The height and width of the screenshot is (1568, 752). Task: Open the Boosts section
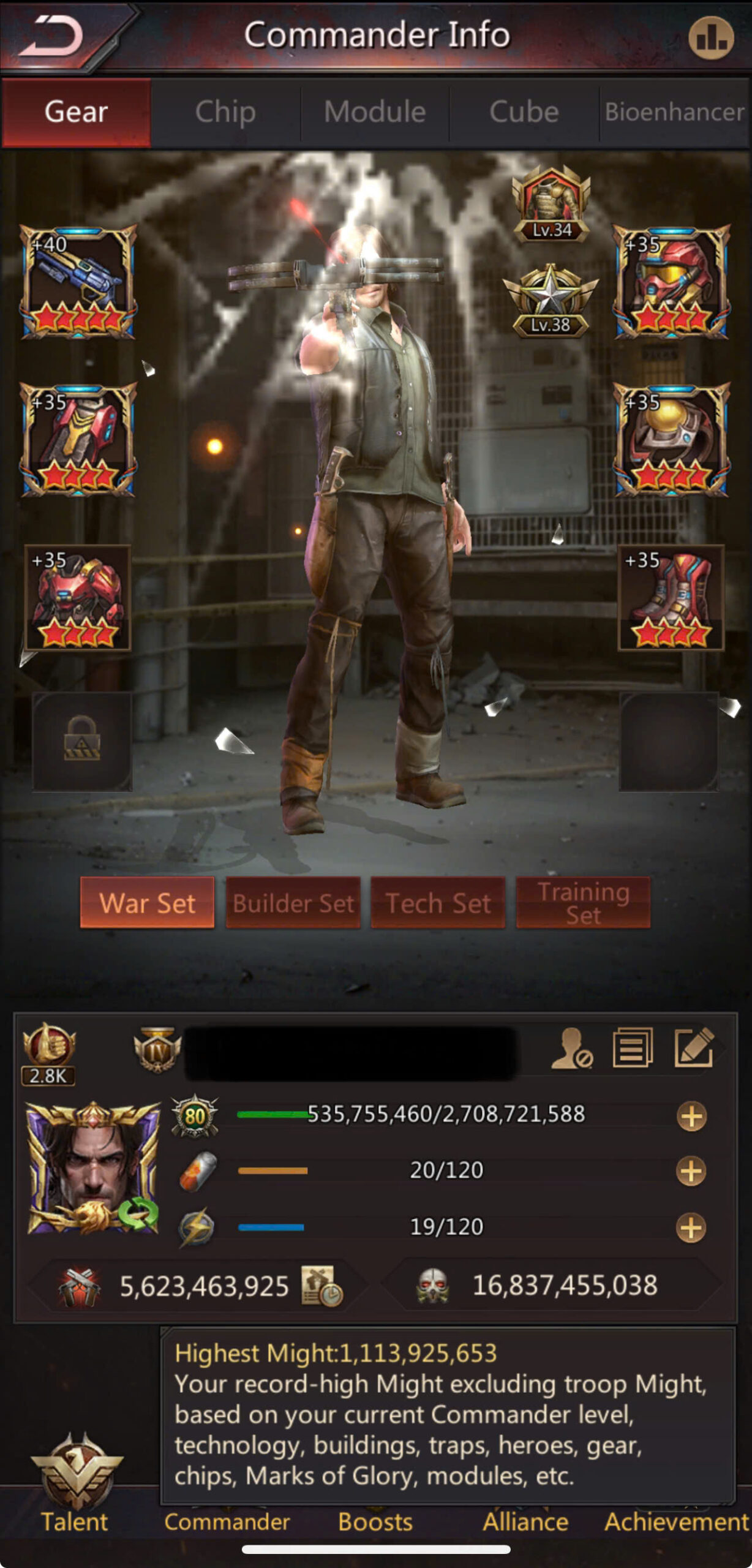tap(375, 1522)
